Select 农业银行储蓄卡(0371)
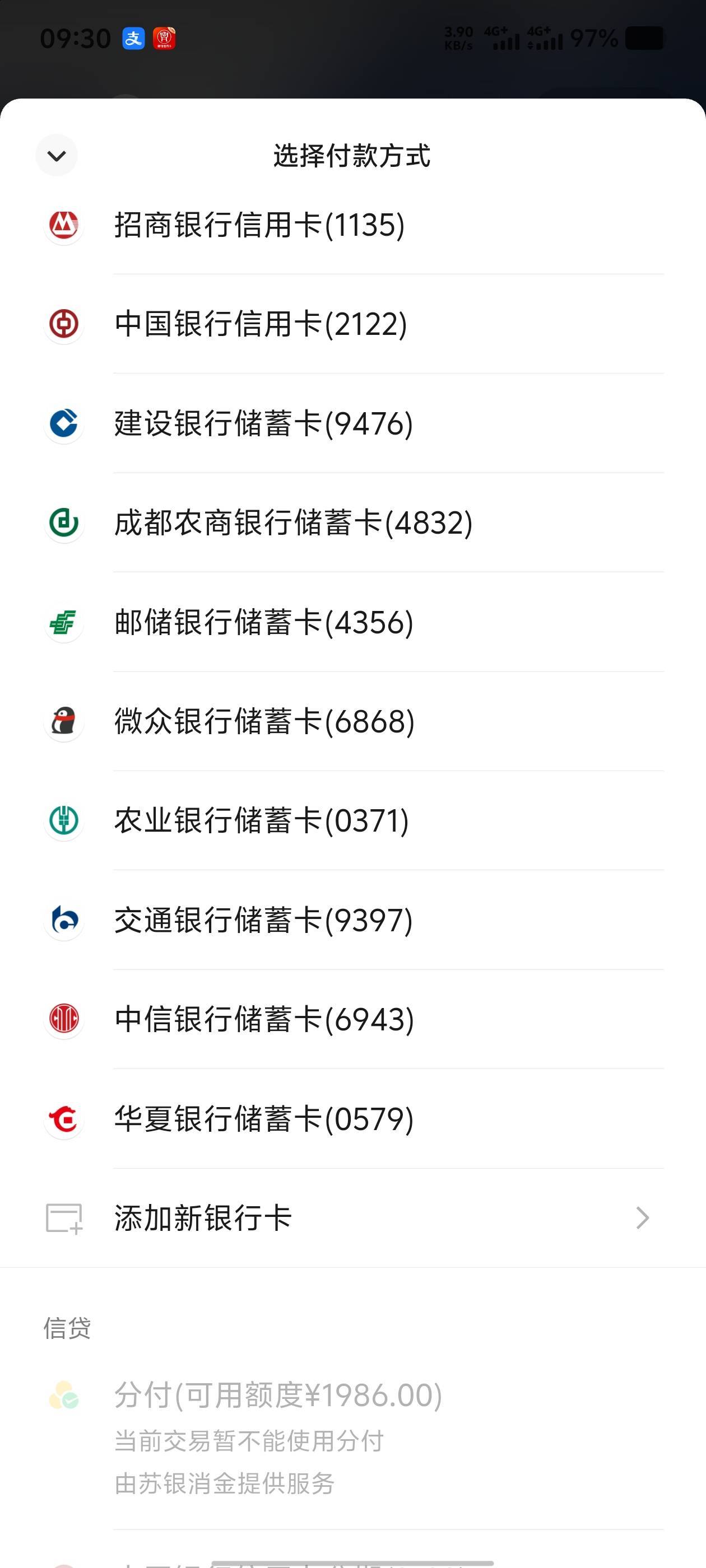 pos(352,820)
